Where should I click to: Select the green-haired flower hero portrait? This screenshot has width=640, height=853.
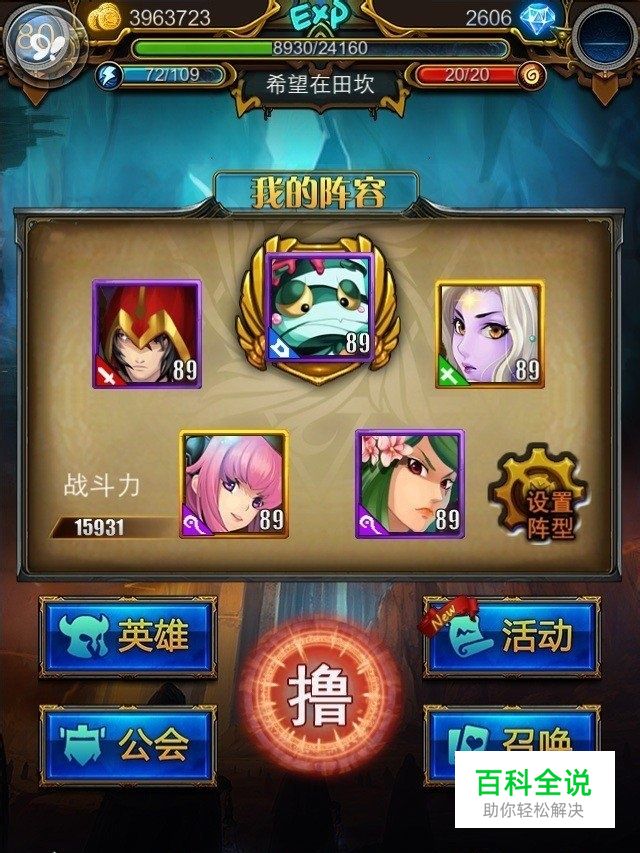point(410,484)
